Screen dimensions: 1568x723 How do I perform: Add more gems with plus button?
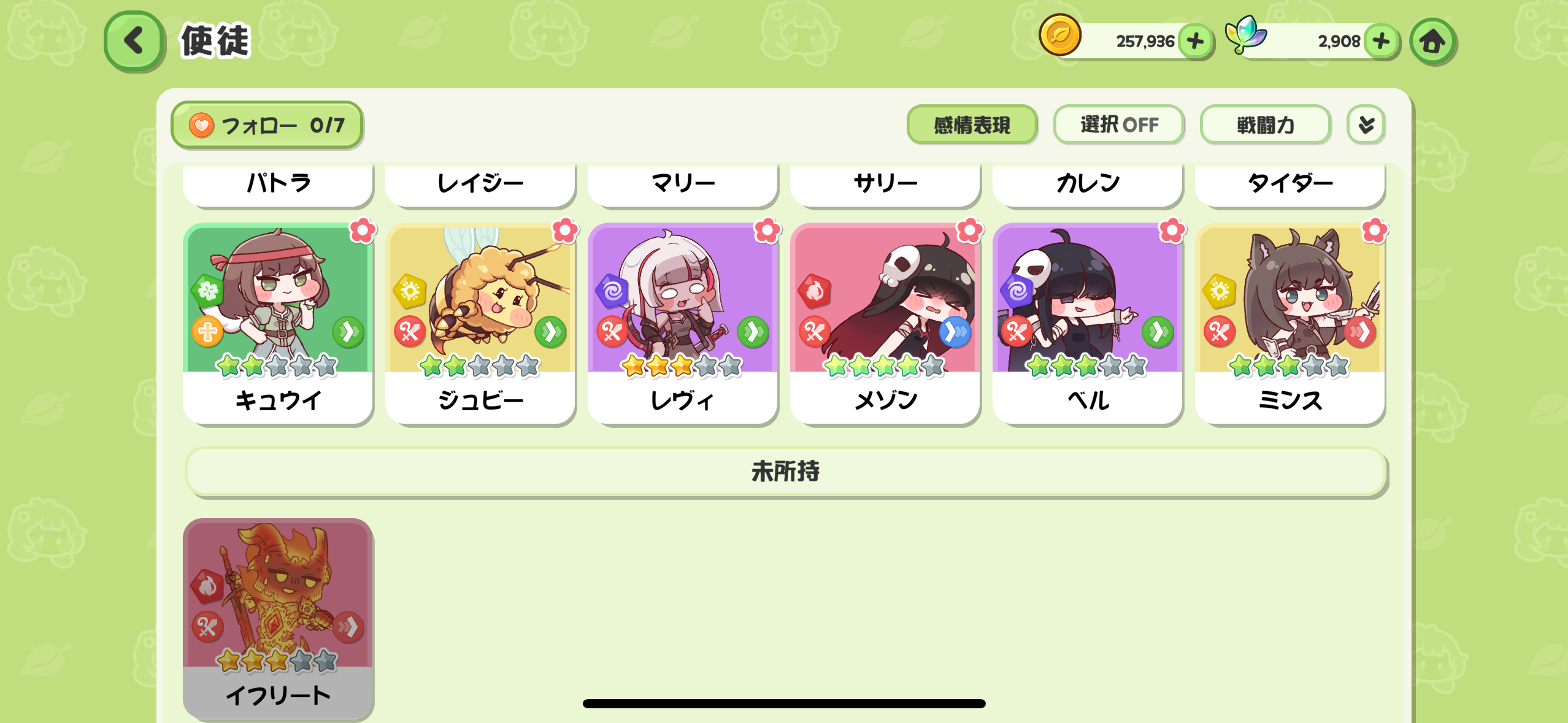[1381, 42]
